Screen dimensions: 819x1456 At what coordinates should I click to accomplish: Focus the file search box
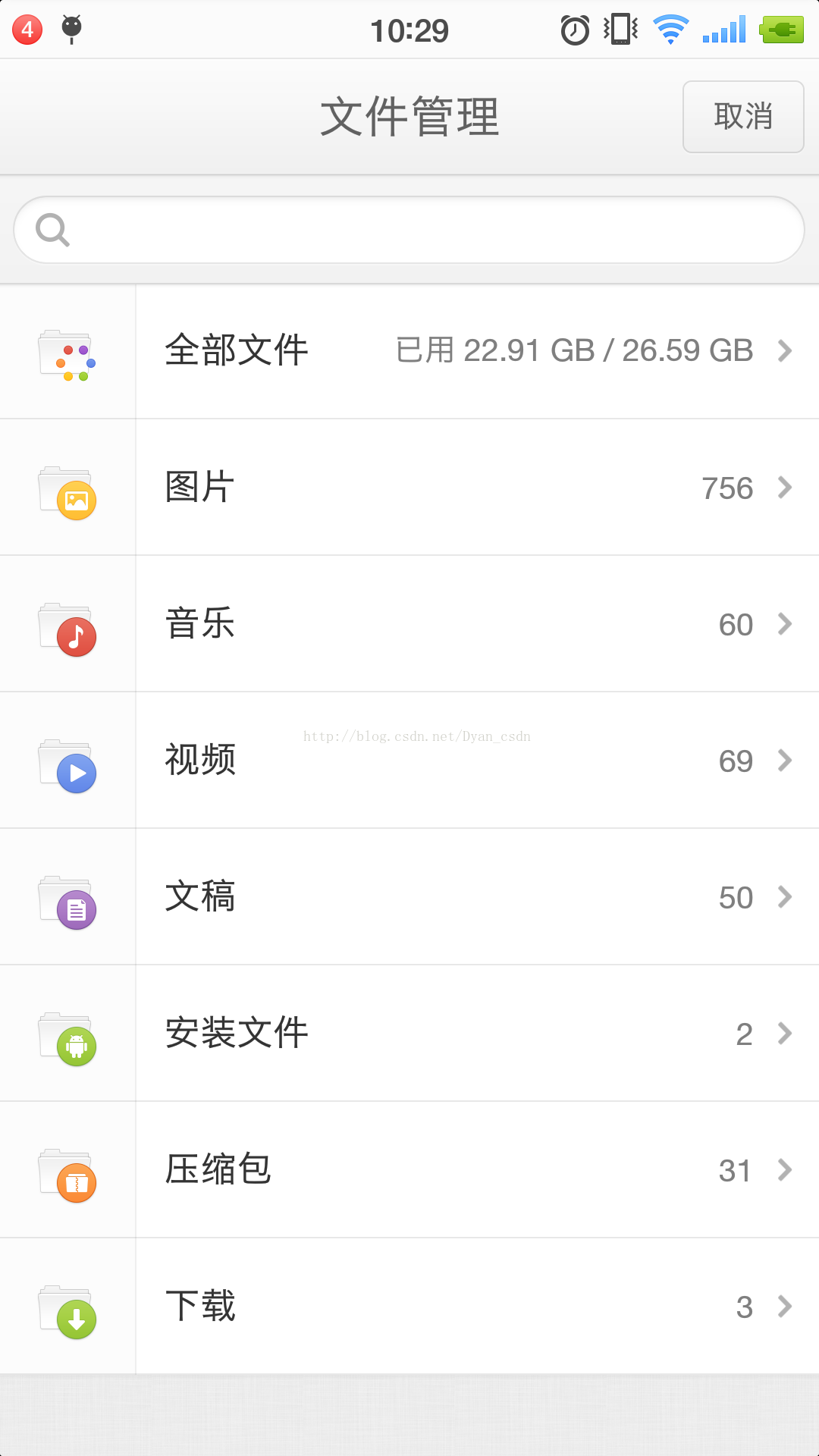coord(409,230)
